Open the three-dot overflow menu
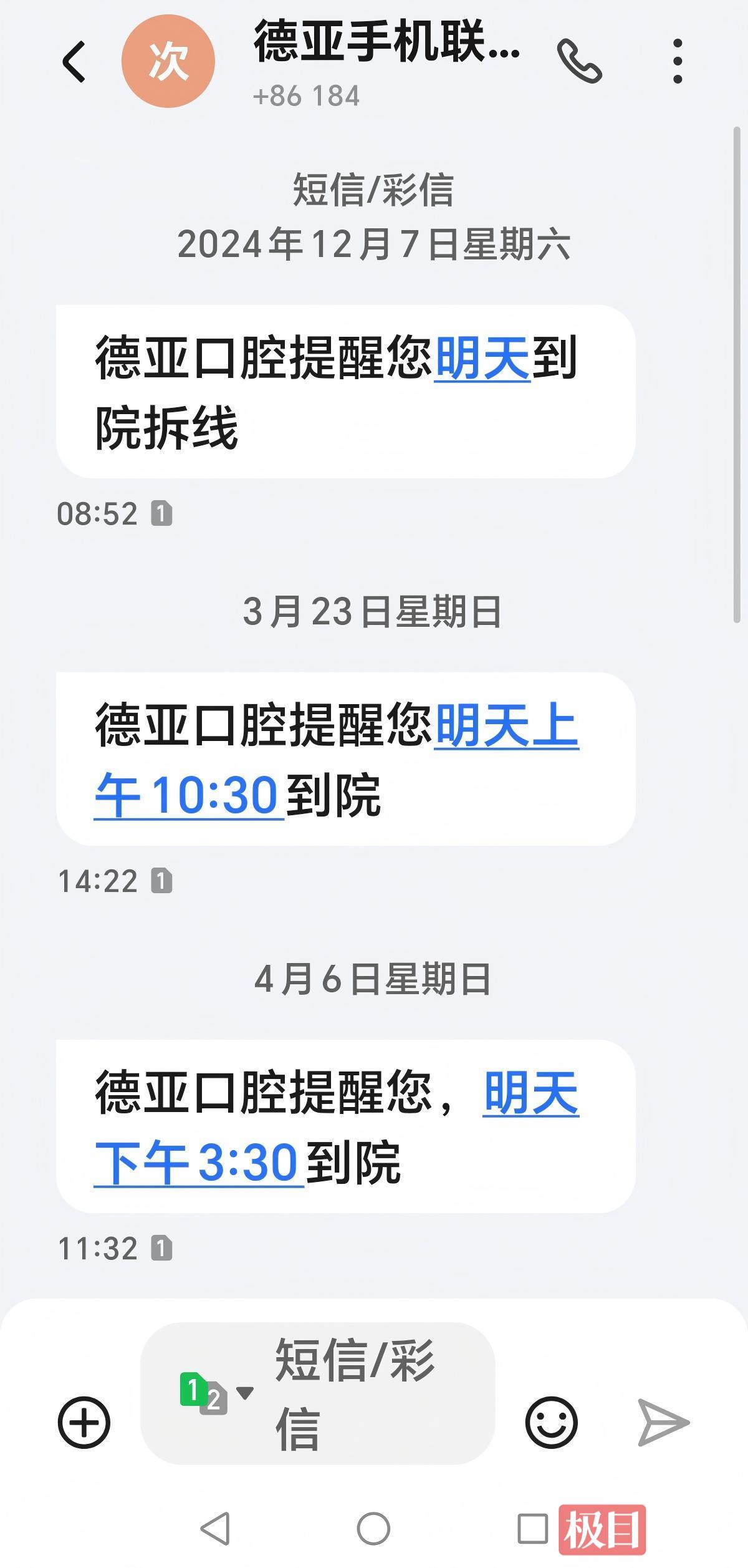The width and height of the screenshot is (748, 1568). (678, 61)
